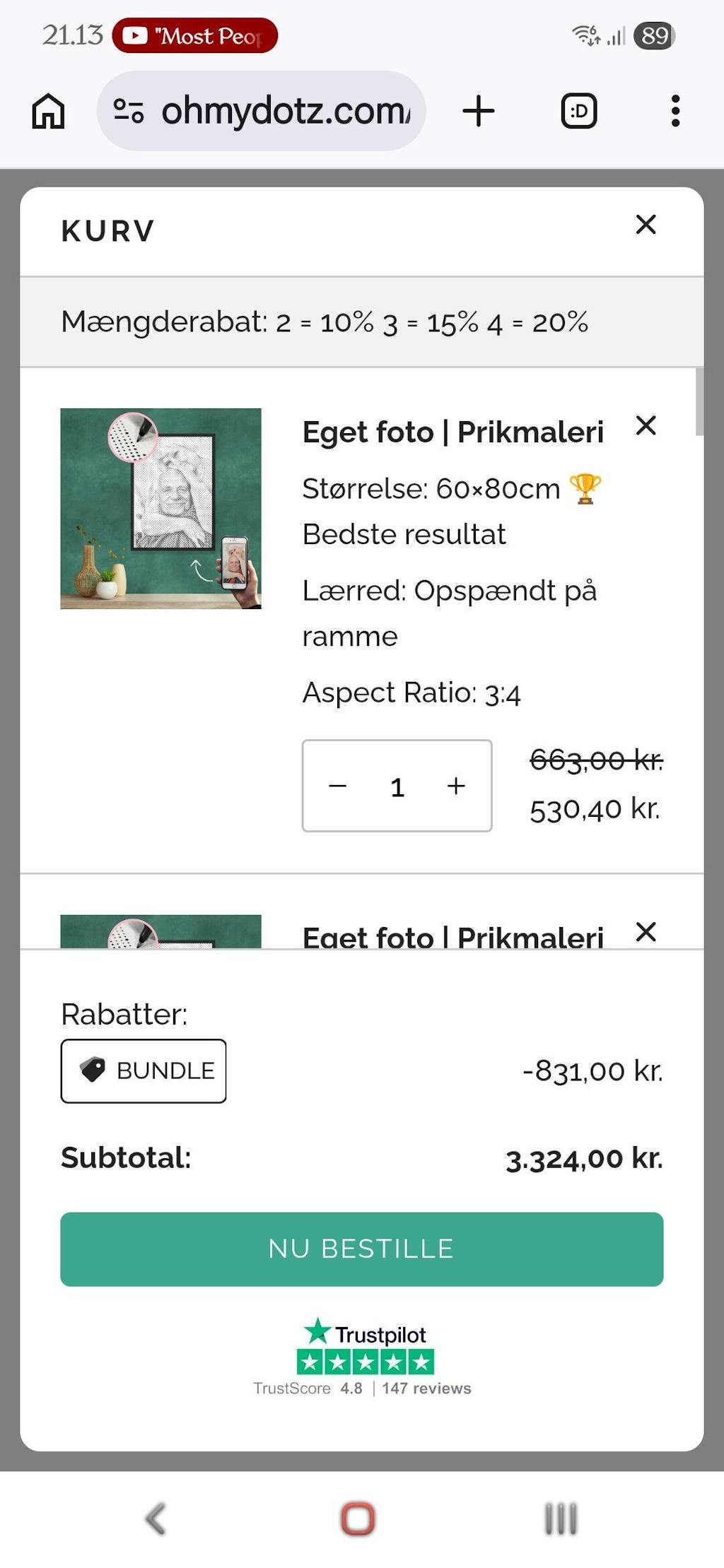Show the open tabs switcher
This screenshot has height=1568, width=724.
coord(579,111)
